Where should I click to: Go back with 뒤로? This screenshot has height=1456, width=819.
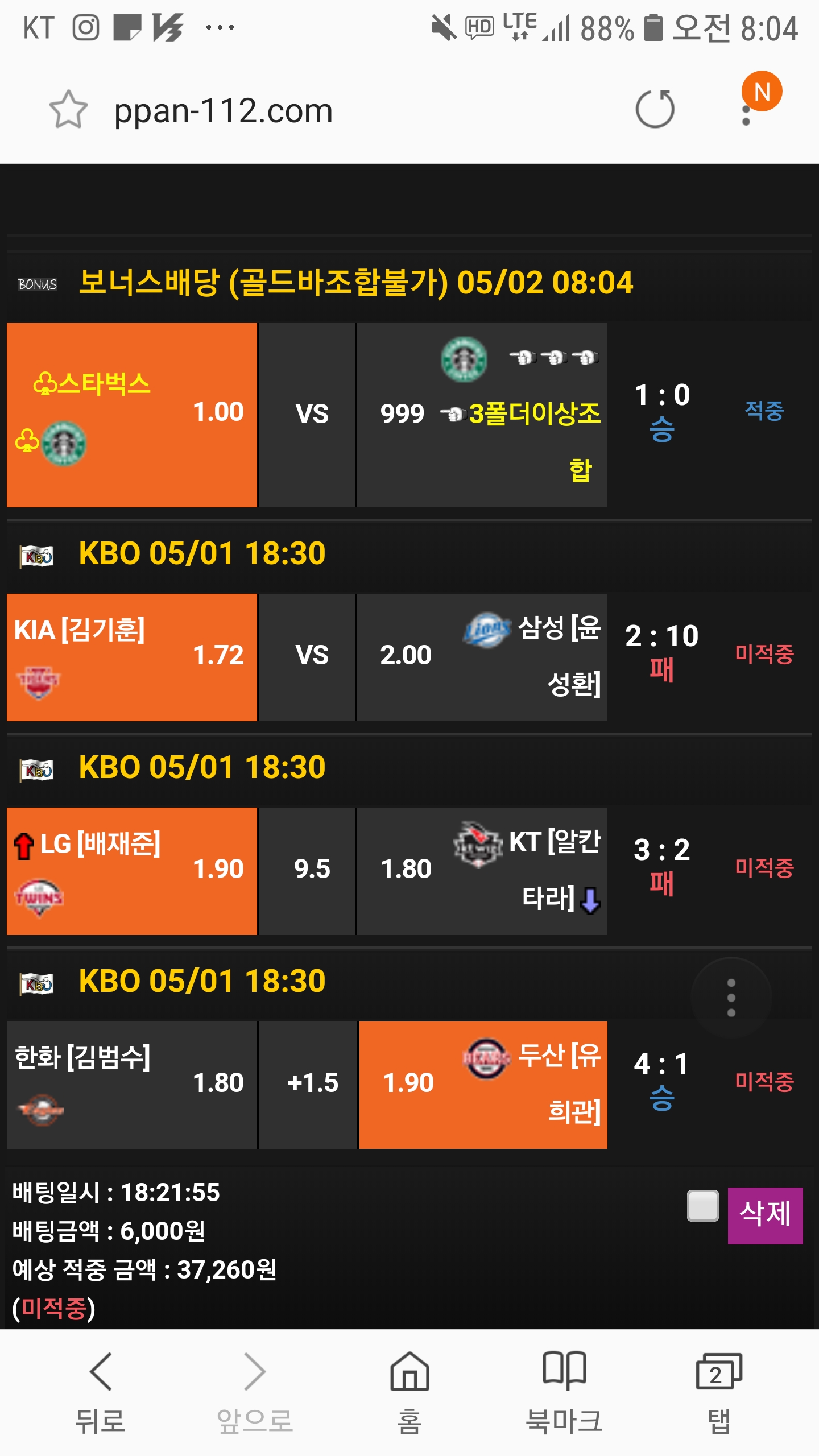101,1392
